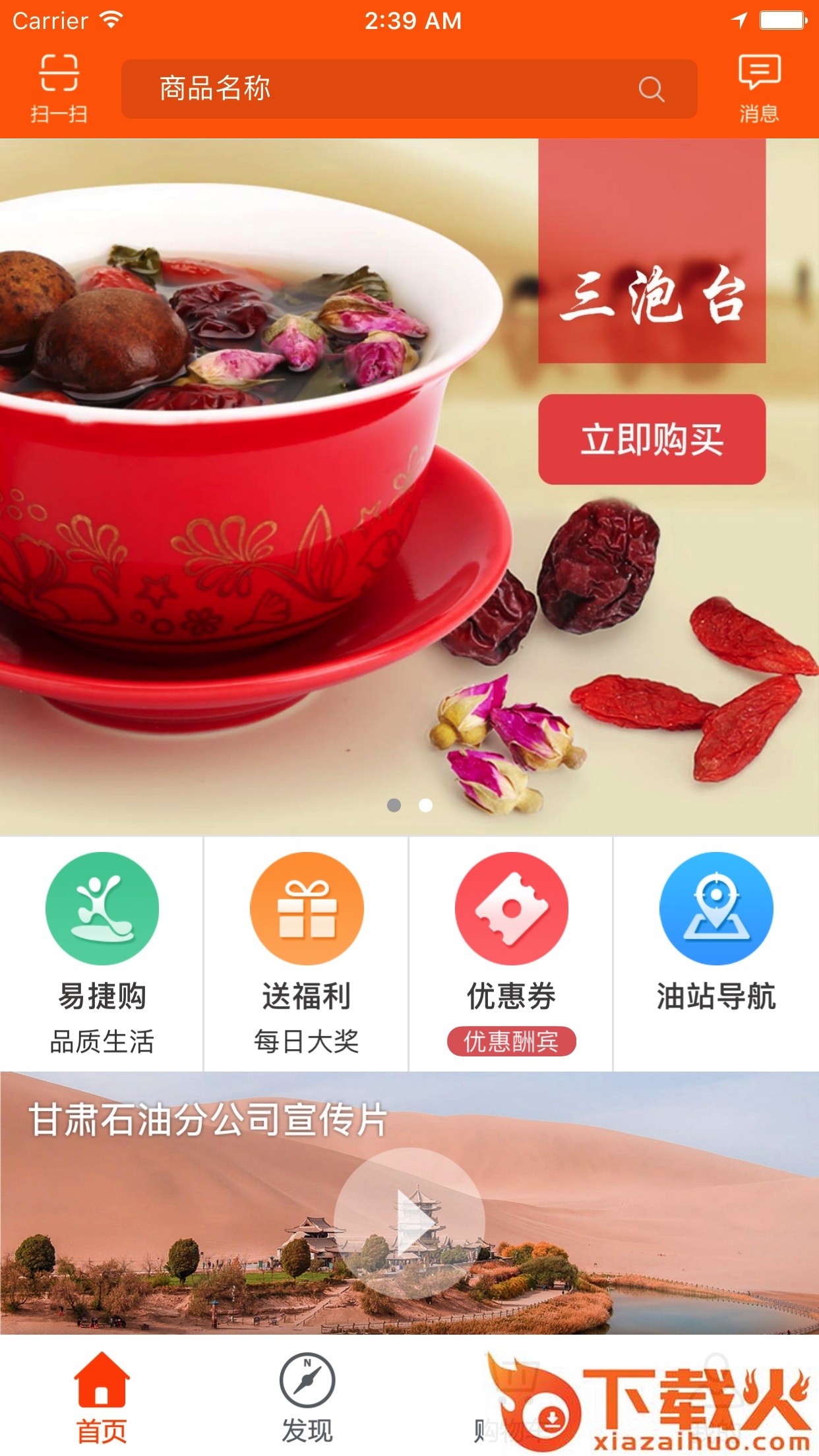The width and height of the screenshot is (819, 1456).
Task: Tap the 商品名称 search field
Action: pos(409,89)
